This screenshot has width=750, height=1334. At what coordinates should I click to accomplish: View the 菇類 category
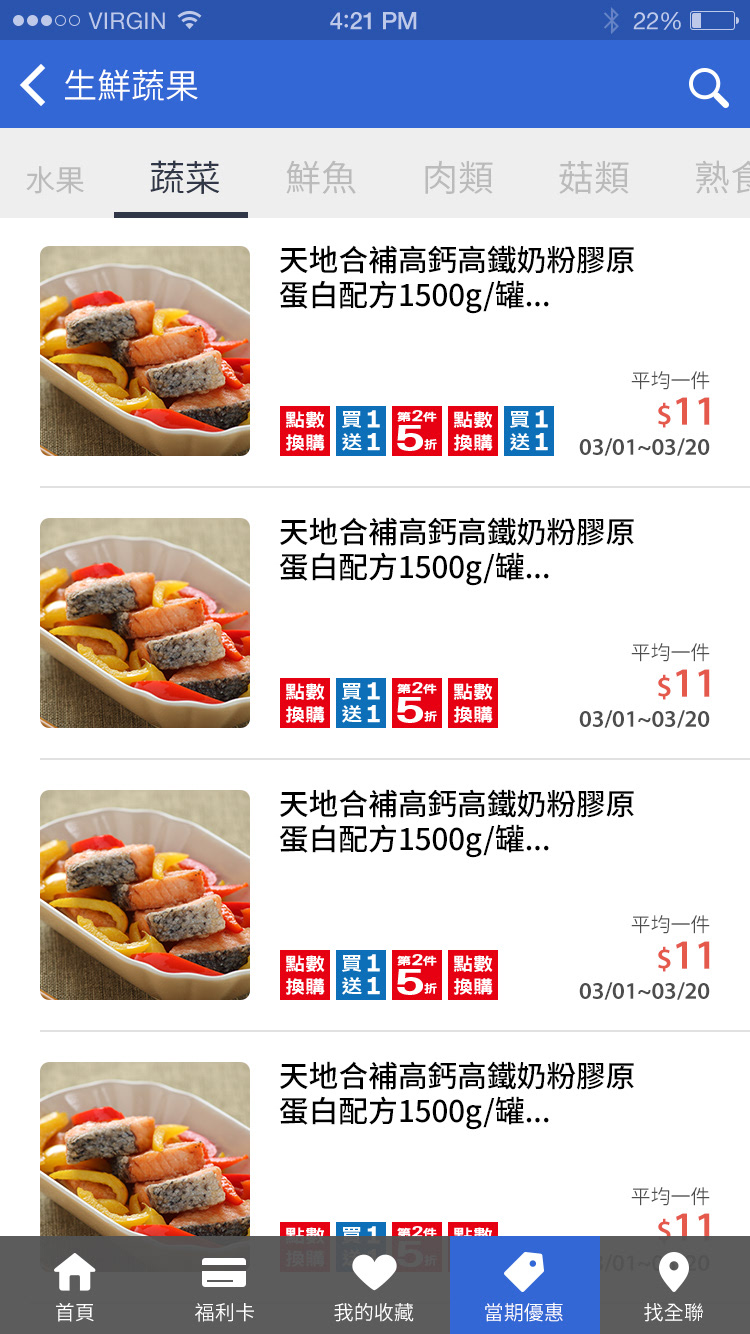[x=594, y=178]
